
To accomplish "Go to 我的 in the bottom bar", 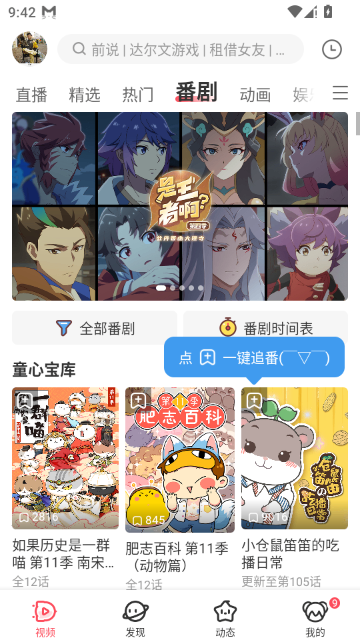I will pyautogui.click(x=316, y=618).
